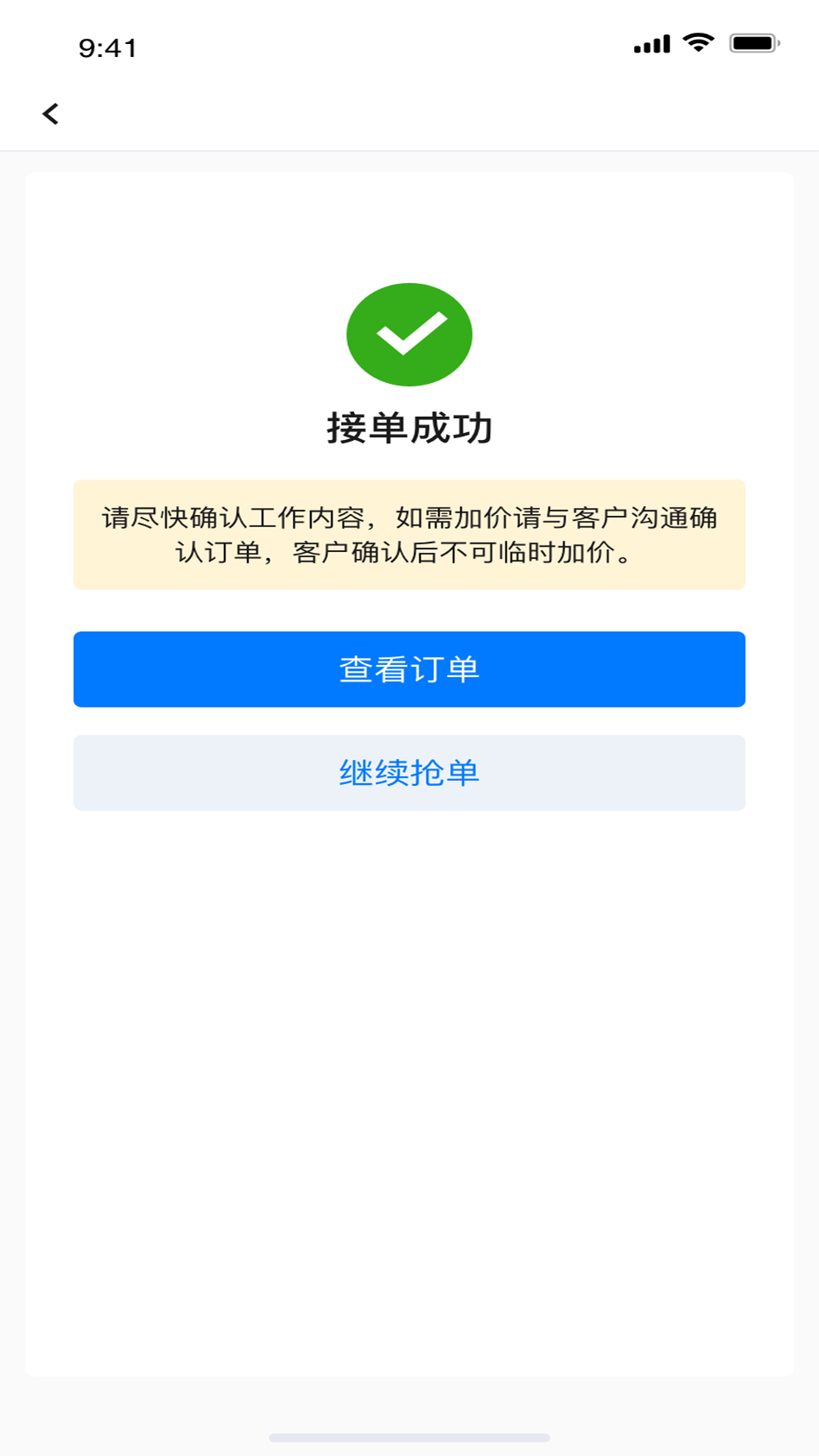Collapse this page using the back chevron
The width and height of the screenshot is (819, 1456).
tap(51, 112)
